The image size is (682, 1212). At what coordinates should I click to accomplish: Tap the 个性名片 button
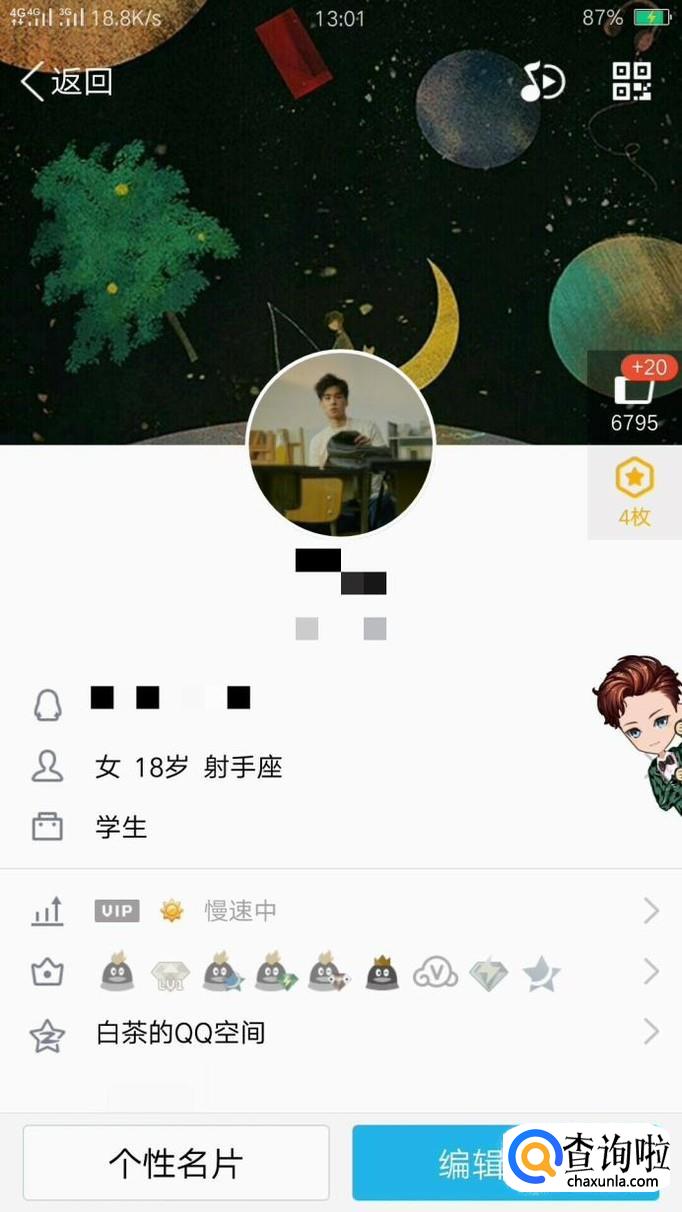pyautogui.click(x=176, y=1163)
